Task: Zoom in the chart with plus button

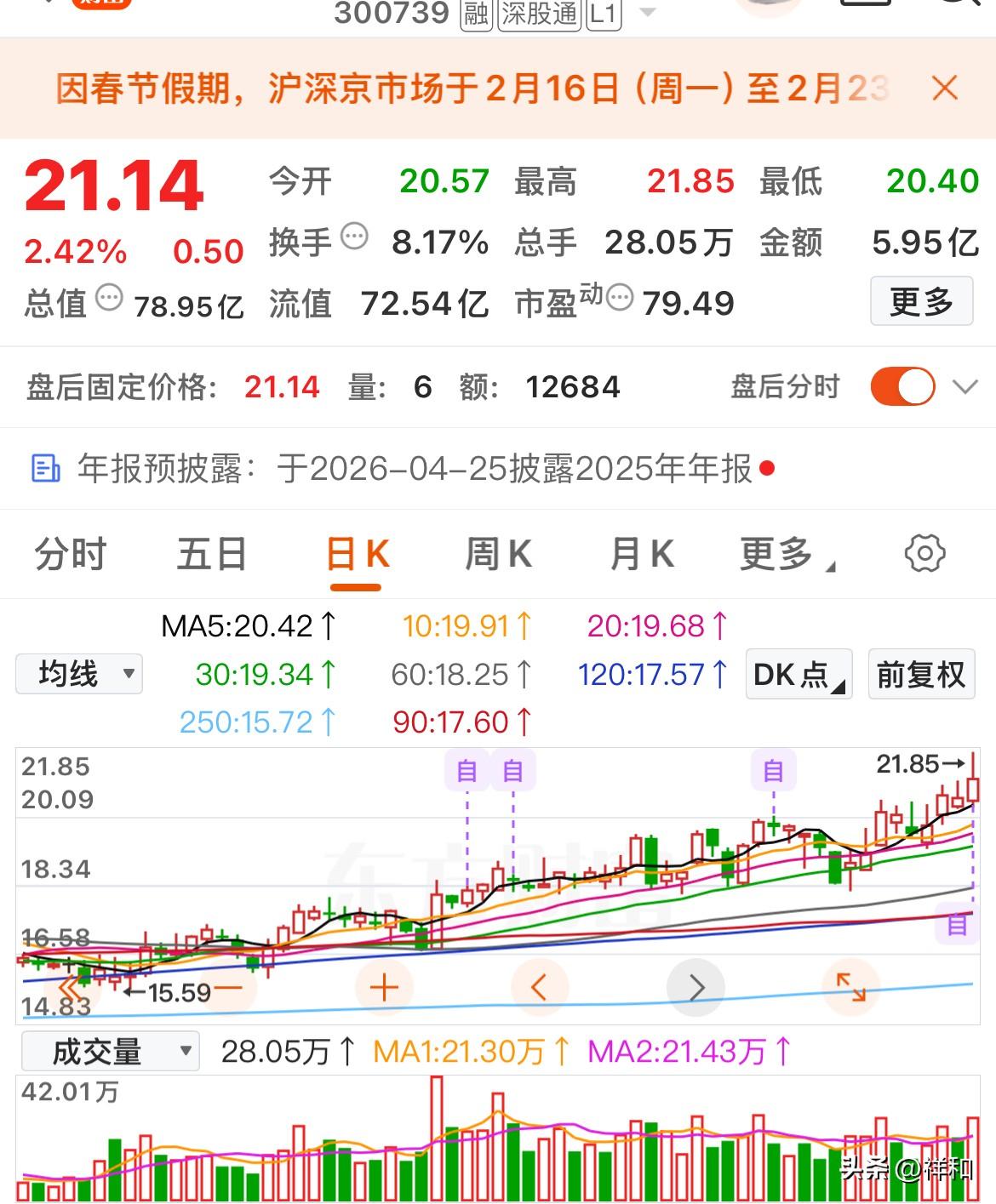Action: (x=384, y=988)
